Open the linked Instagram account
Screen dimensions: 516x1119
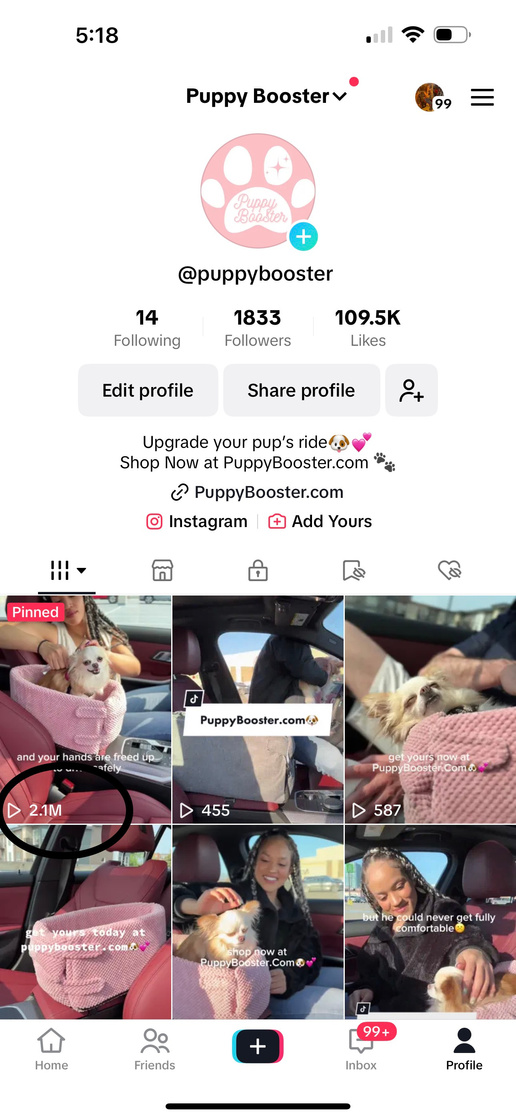196,522
